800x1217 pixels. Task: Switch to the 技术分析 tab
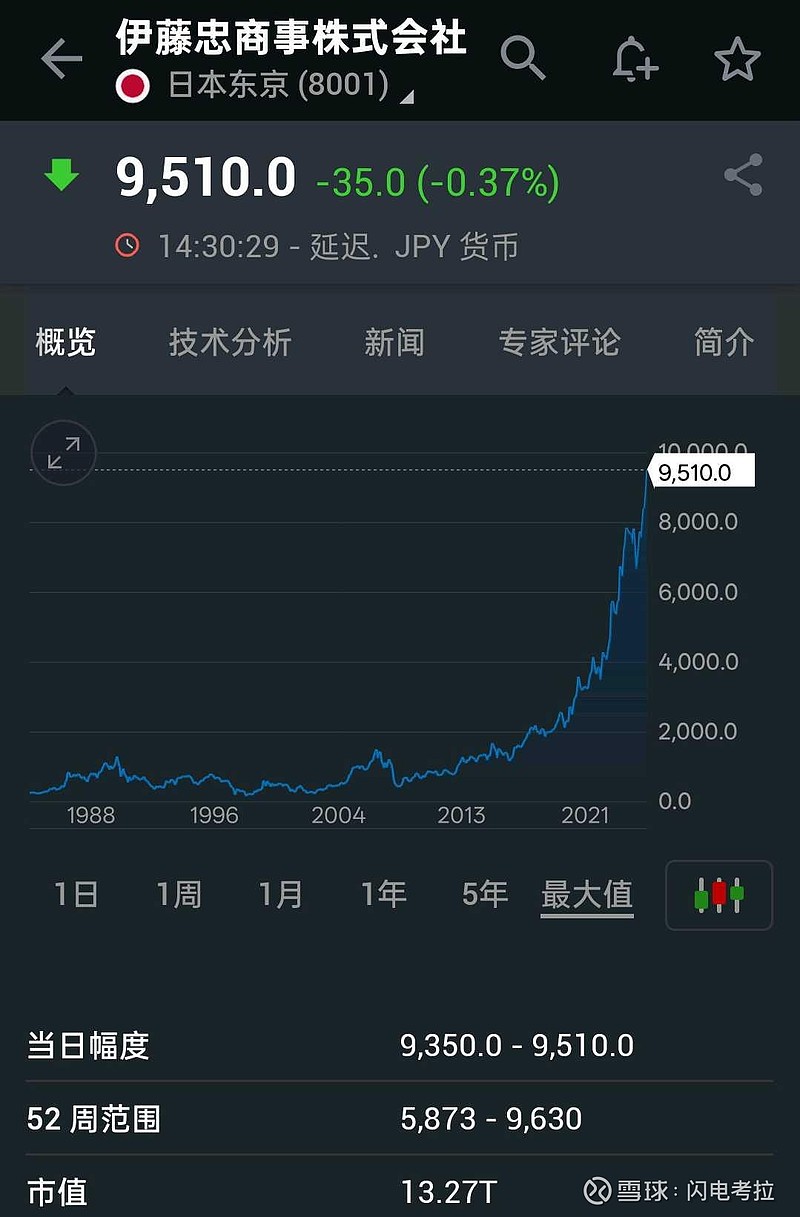tap(230, 343)
